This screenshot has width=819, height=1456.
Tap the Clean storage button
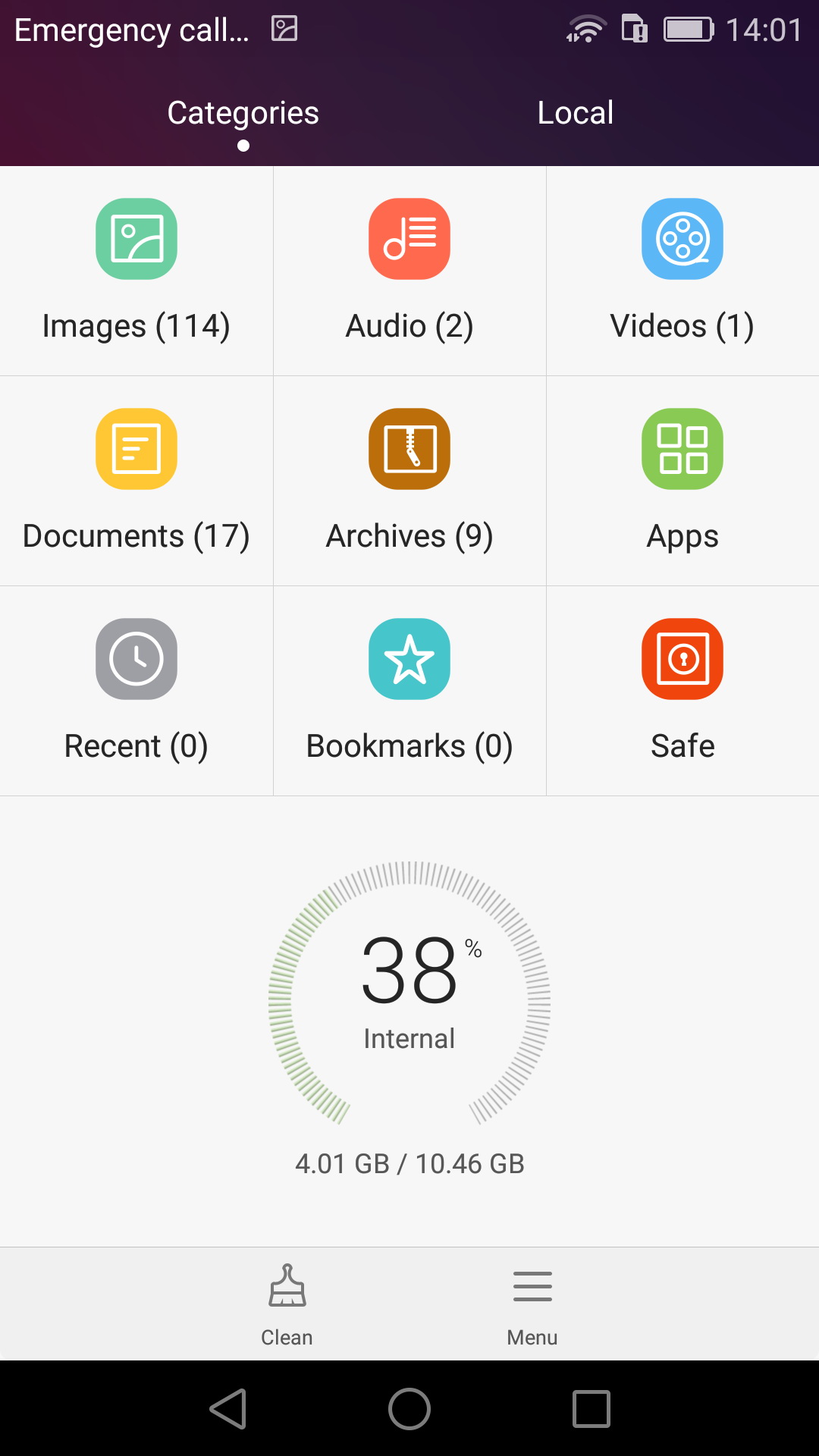click(x=287, y=1304)
